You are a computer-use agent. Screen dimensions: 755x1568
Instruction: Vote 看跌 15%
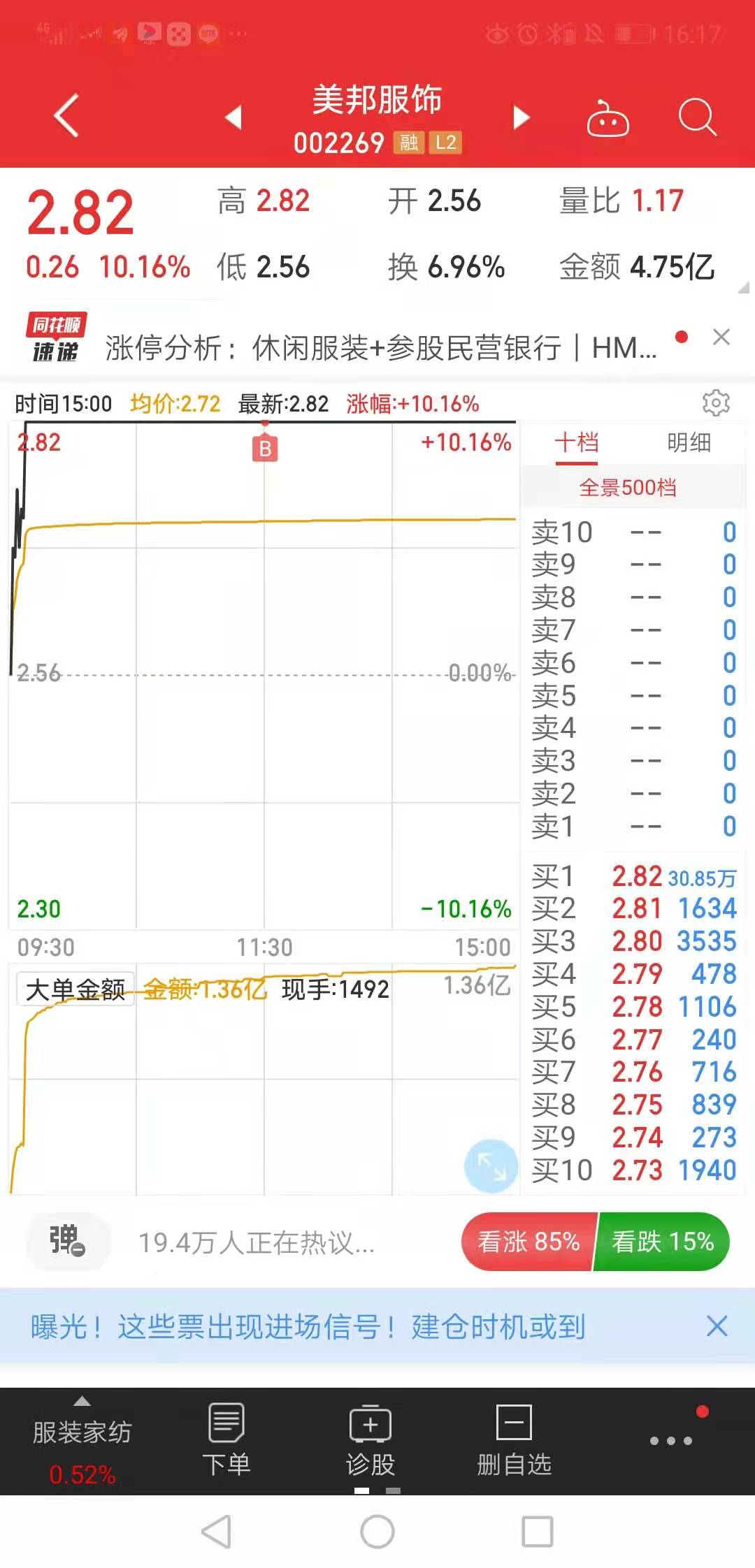662,1242
